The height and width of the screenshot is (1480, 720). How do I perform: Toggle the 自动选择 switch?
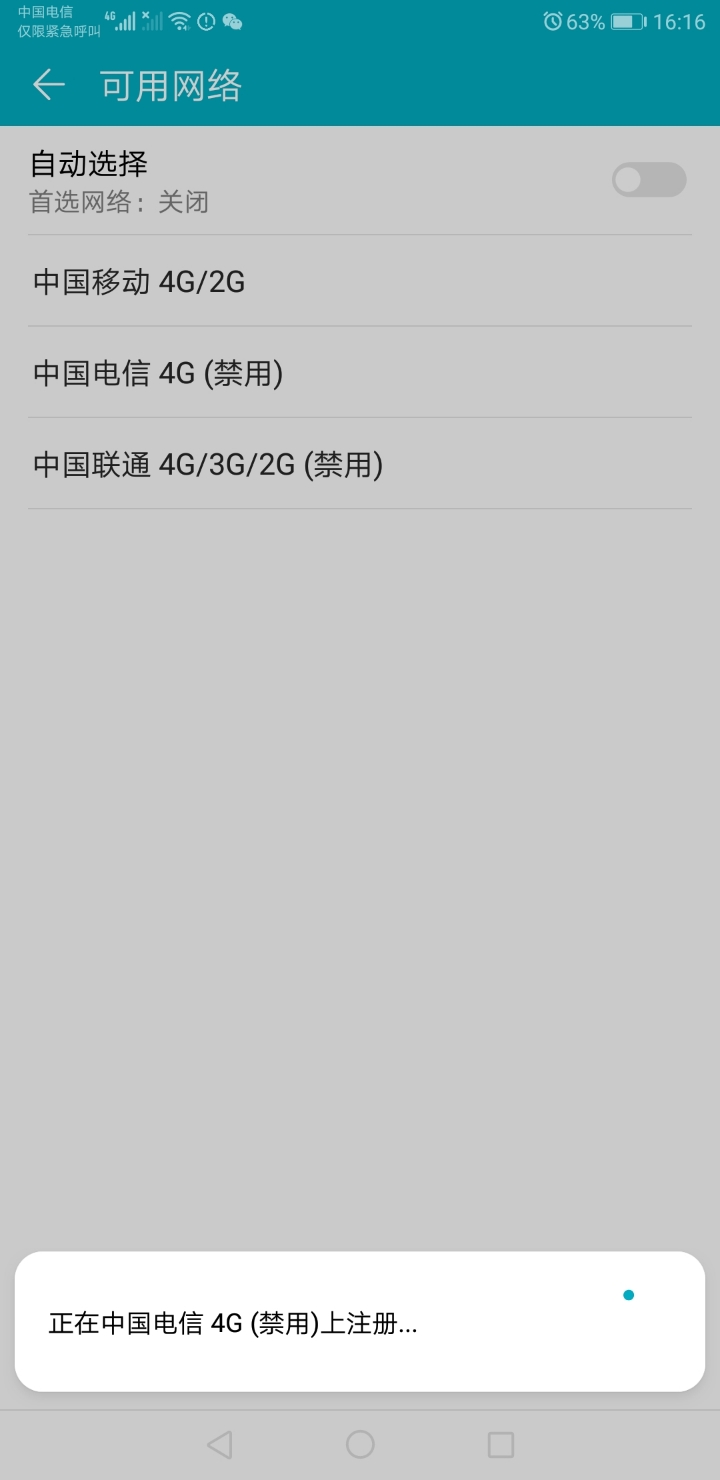coord(648,180)
